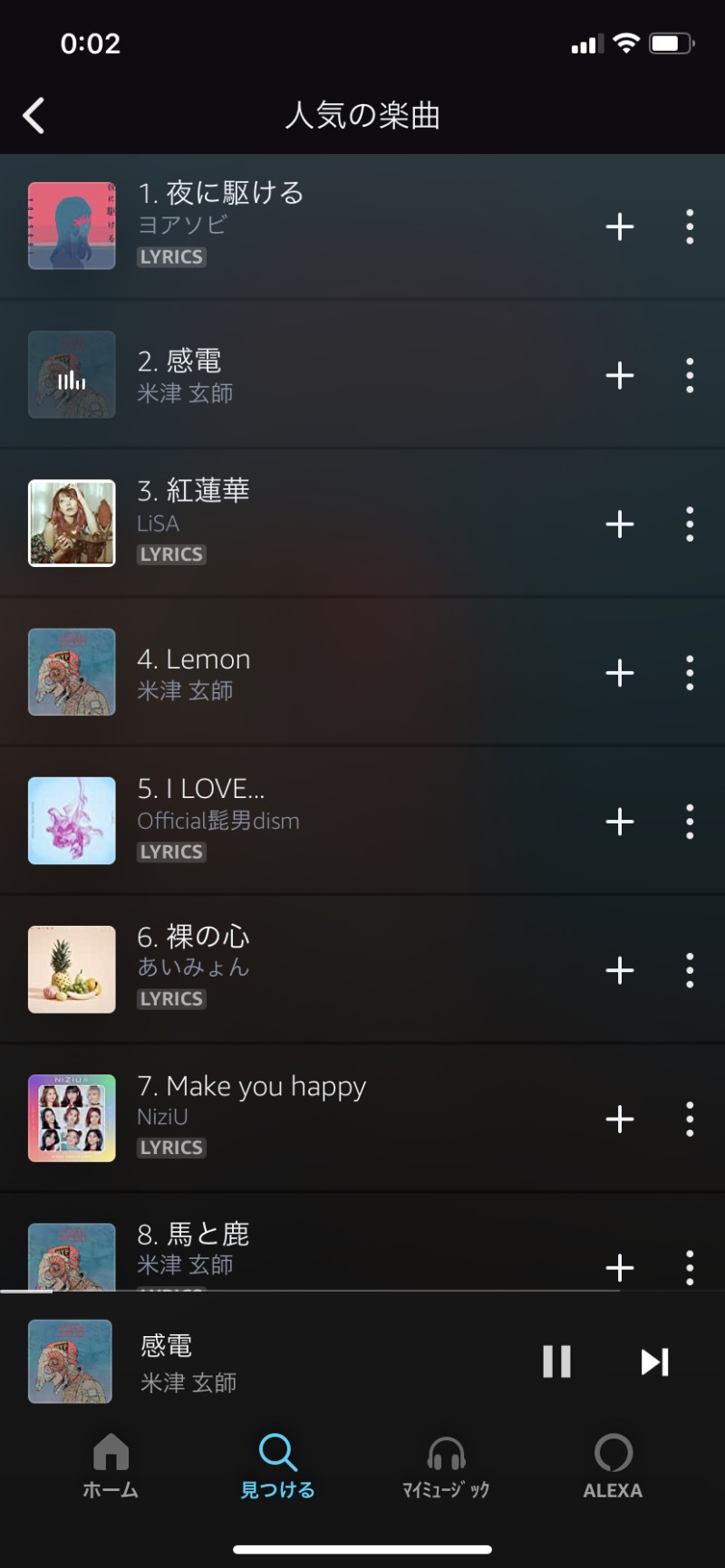The height and width of the screenshot is (1568, 725).
Task: Open the ALEXA tab
Action: (x=613, y=1467)
